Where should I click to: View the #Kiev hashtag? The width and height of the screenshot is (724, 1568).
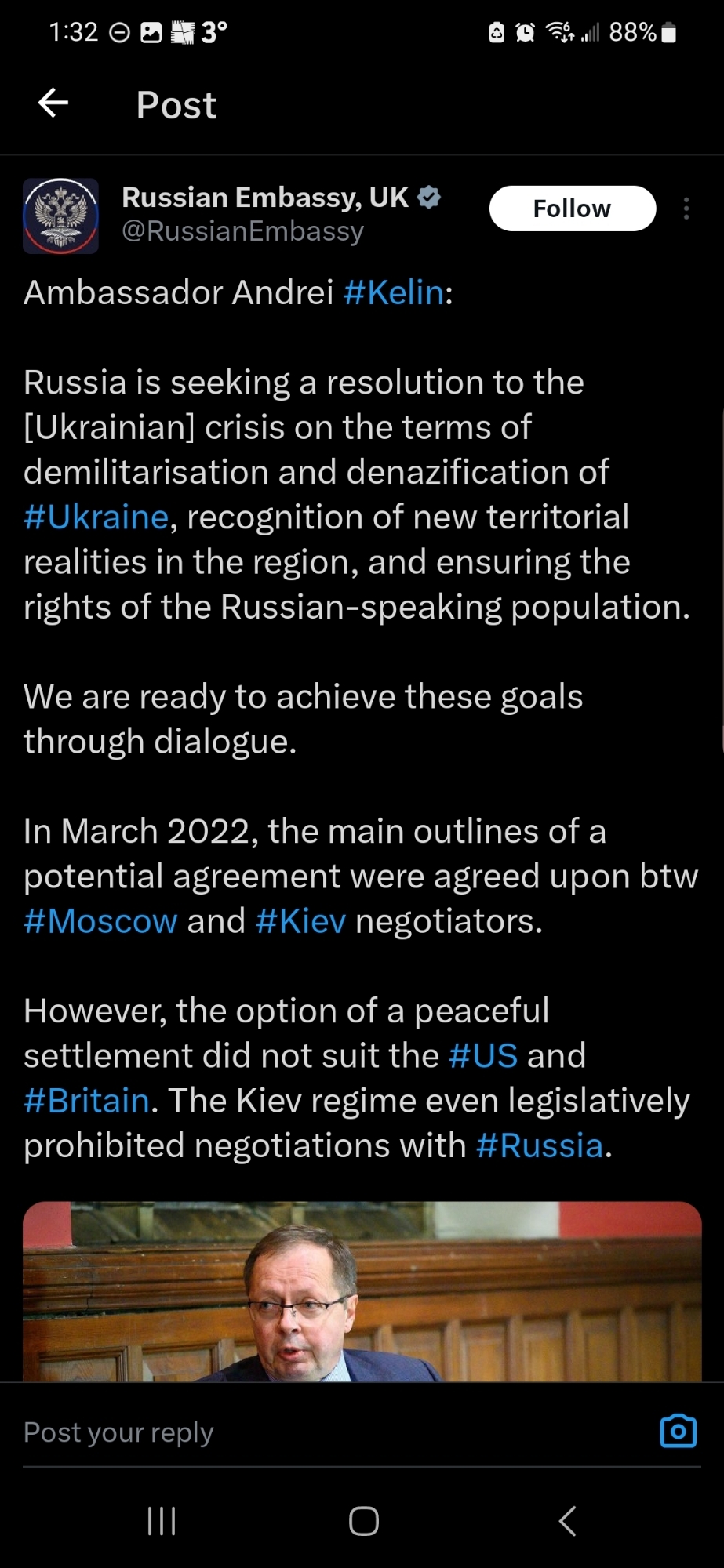point(300,922)
